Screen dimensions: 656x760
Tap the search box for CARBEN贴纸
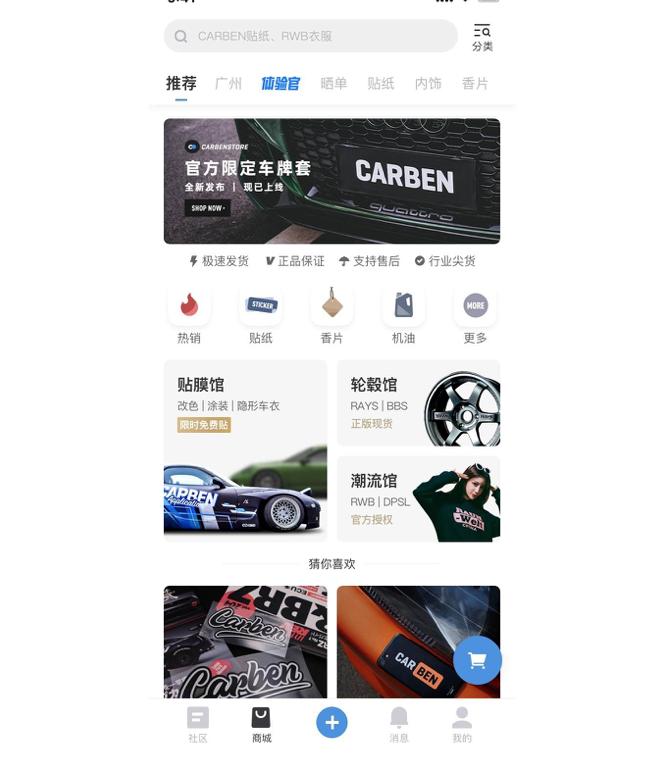click(310, 36)
